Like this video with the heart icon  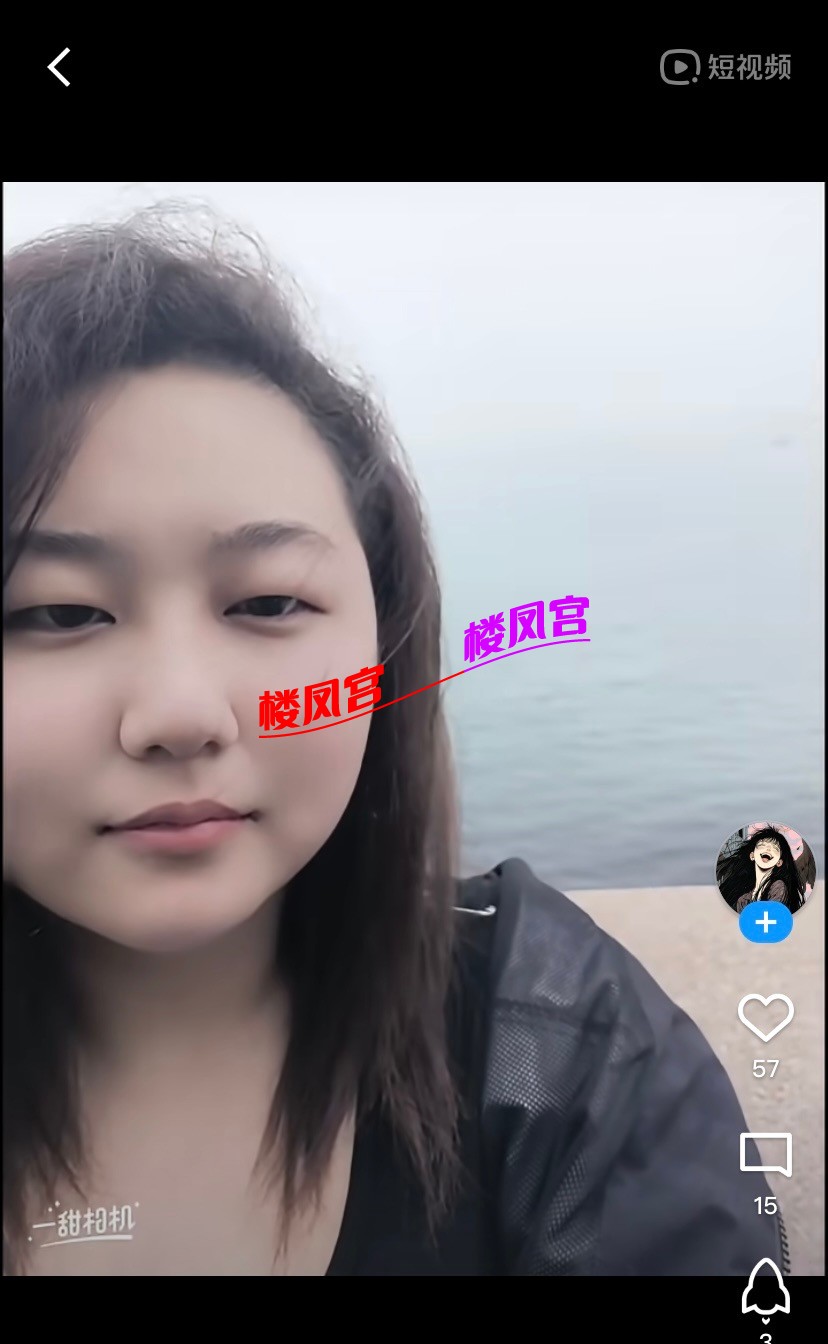click(765, 1019)
